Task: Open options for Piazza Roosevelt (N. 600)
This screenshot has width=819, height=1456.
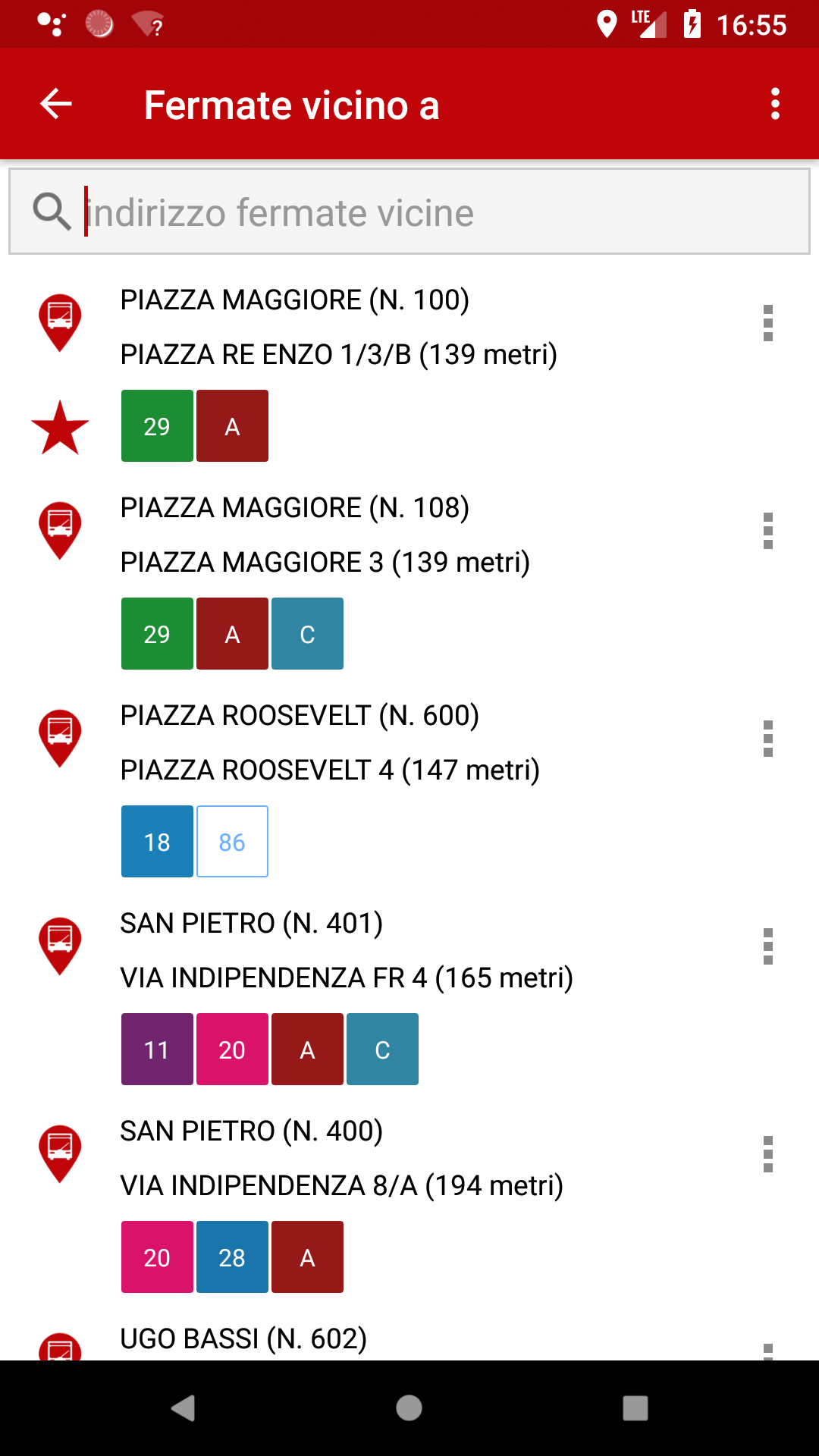Action: coord(767,739)
